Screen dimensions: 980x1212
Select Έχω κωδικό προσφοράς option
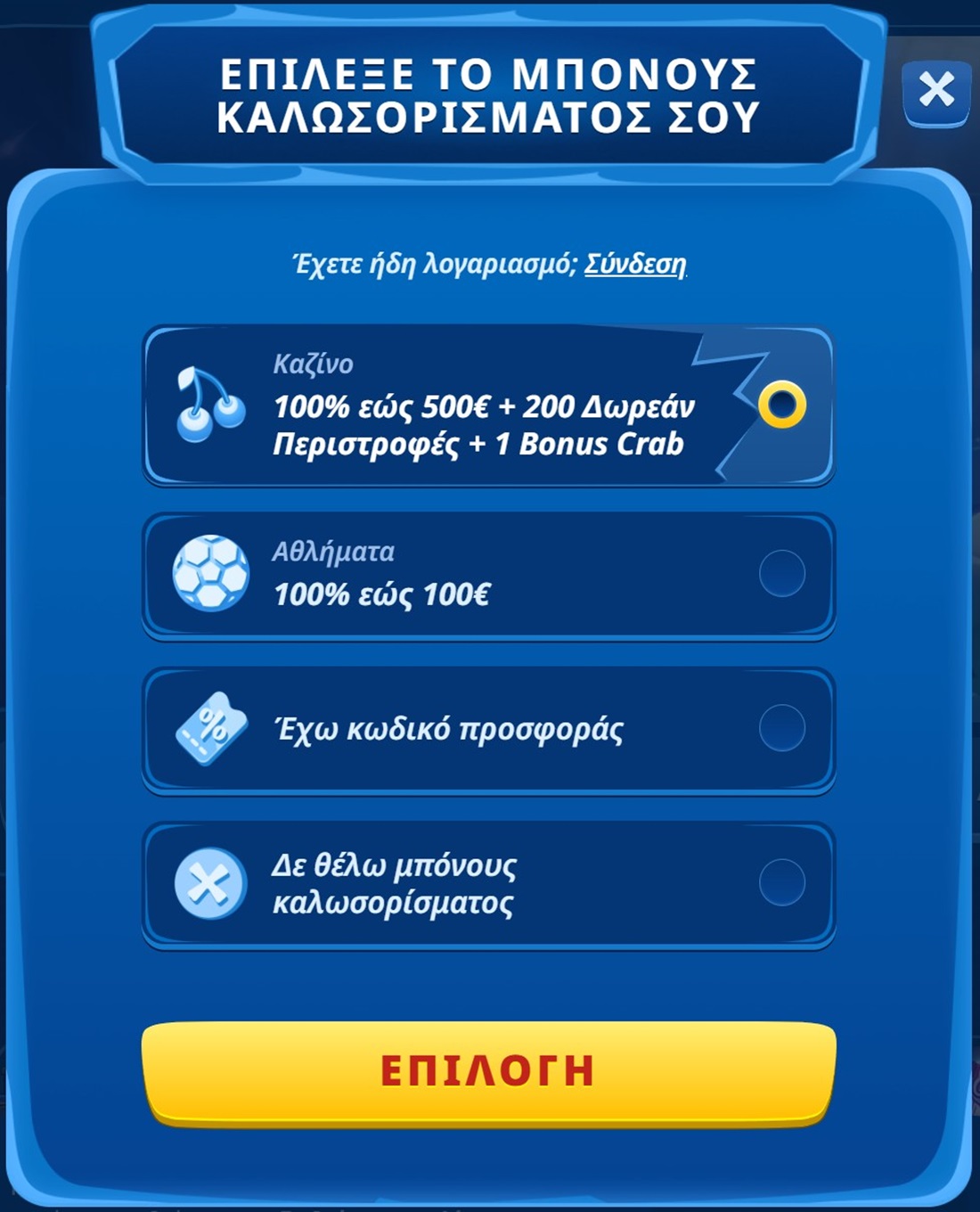(x=782, y=728)
